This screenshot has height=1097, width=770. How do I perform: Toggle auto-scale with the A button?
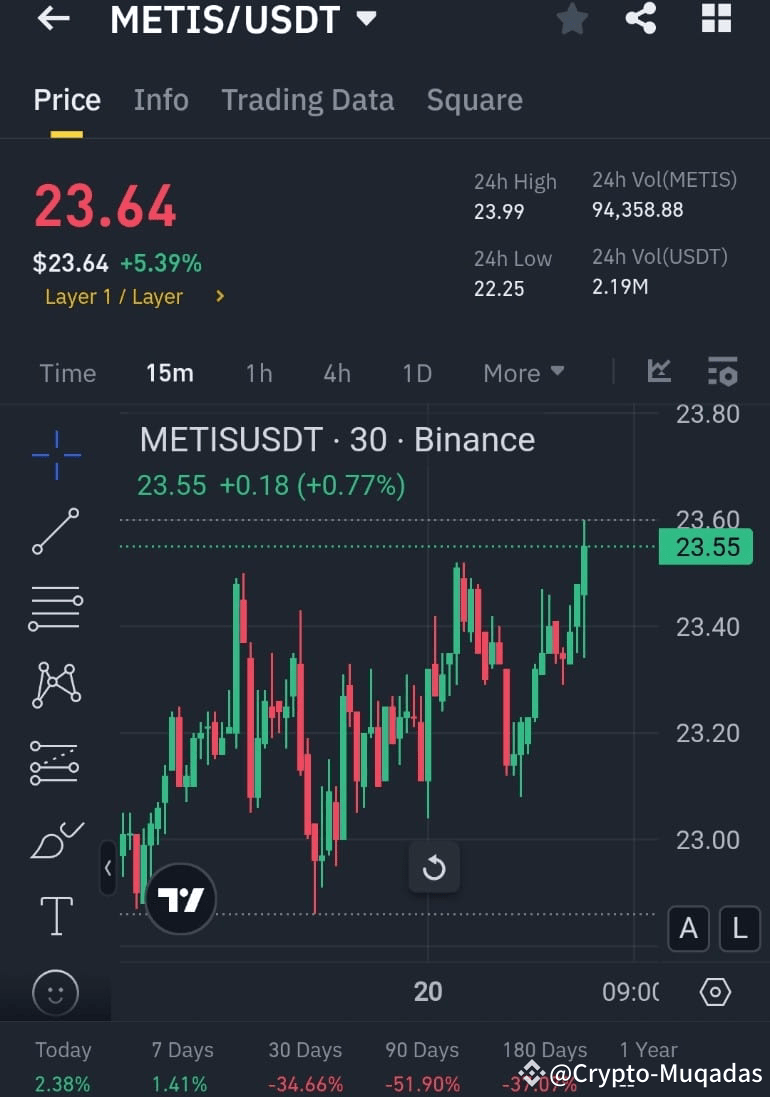click(x=688, y=929)
